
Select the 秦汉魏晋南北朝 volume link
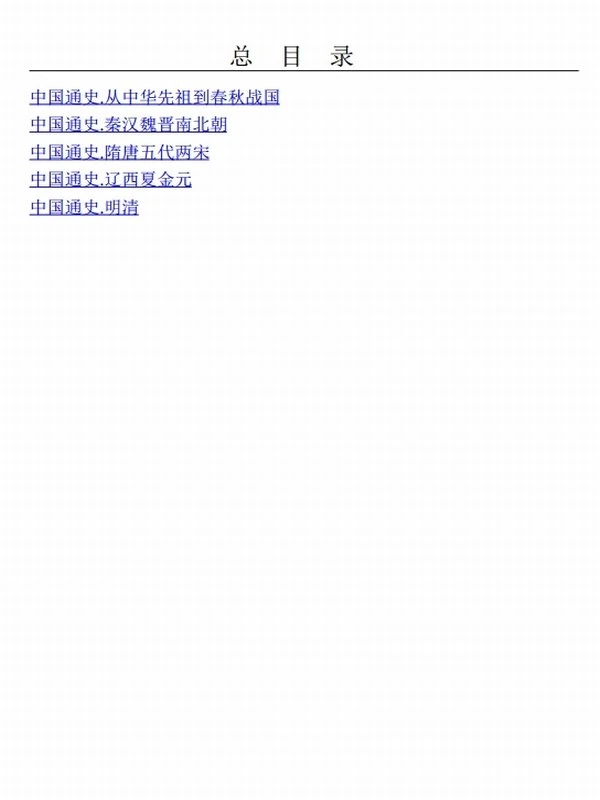(x=128, y=125)
